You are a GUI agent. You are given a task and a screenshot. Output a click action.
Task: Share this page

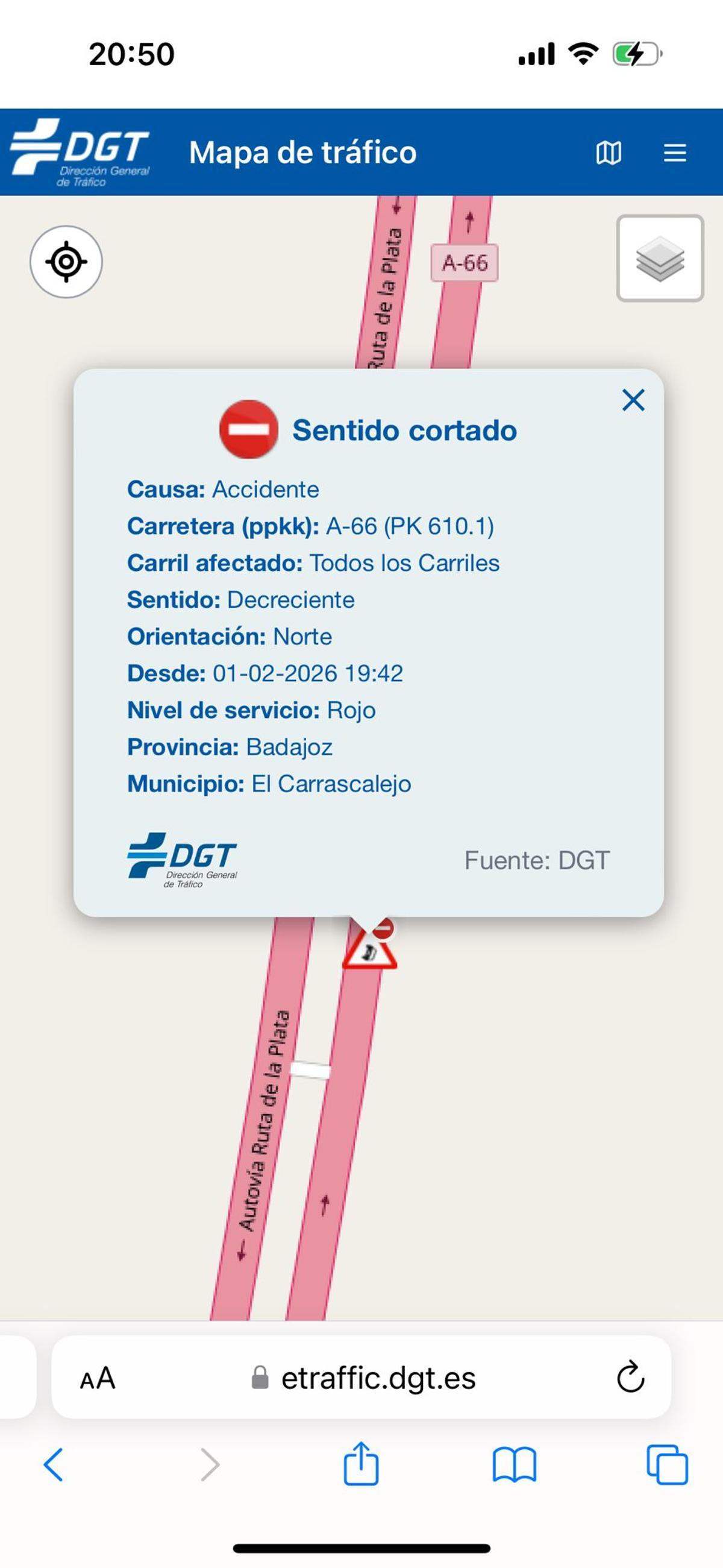361,1463
